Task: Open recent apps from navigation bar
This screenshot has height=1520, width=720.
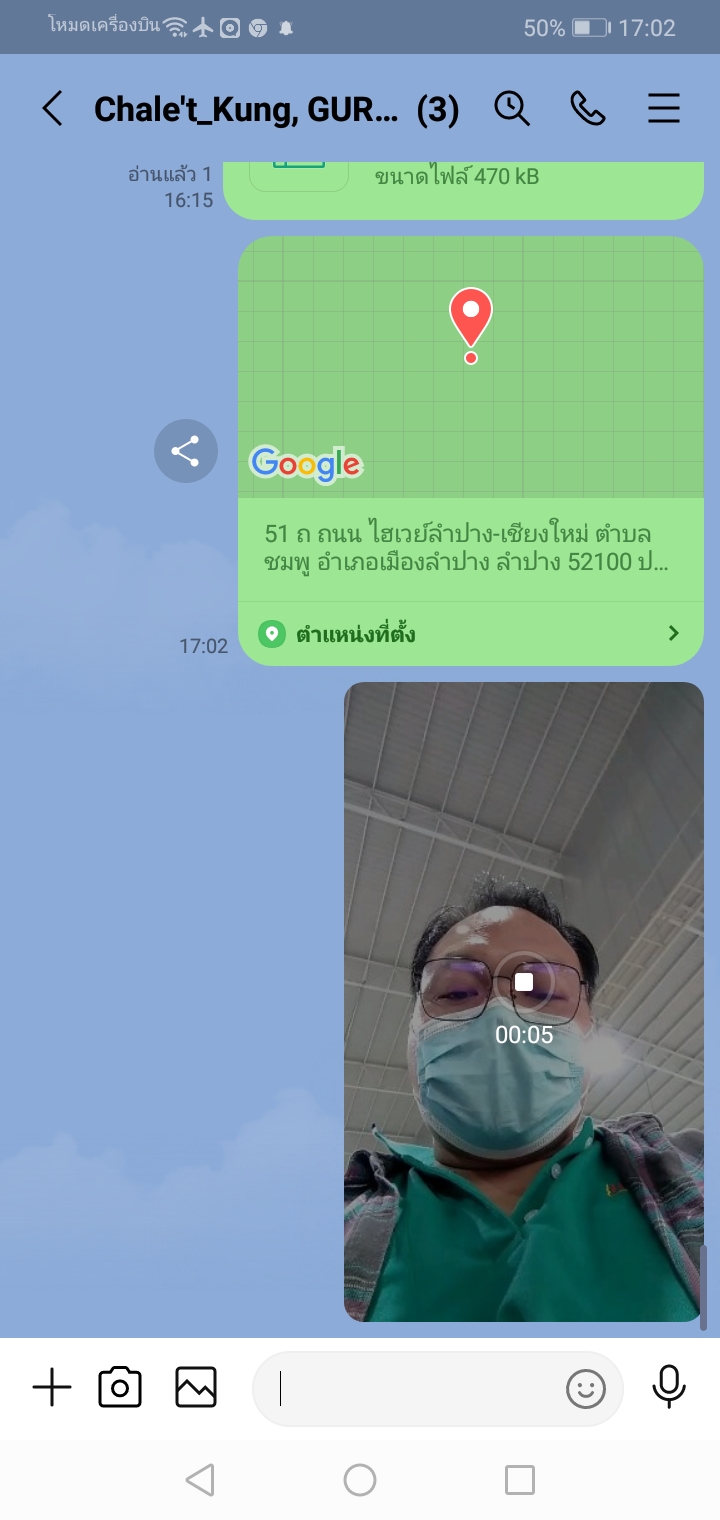Action: 520,1480
